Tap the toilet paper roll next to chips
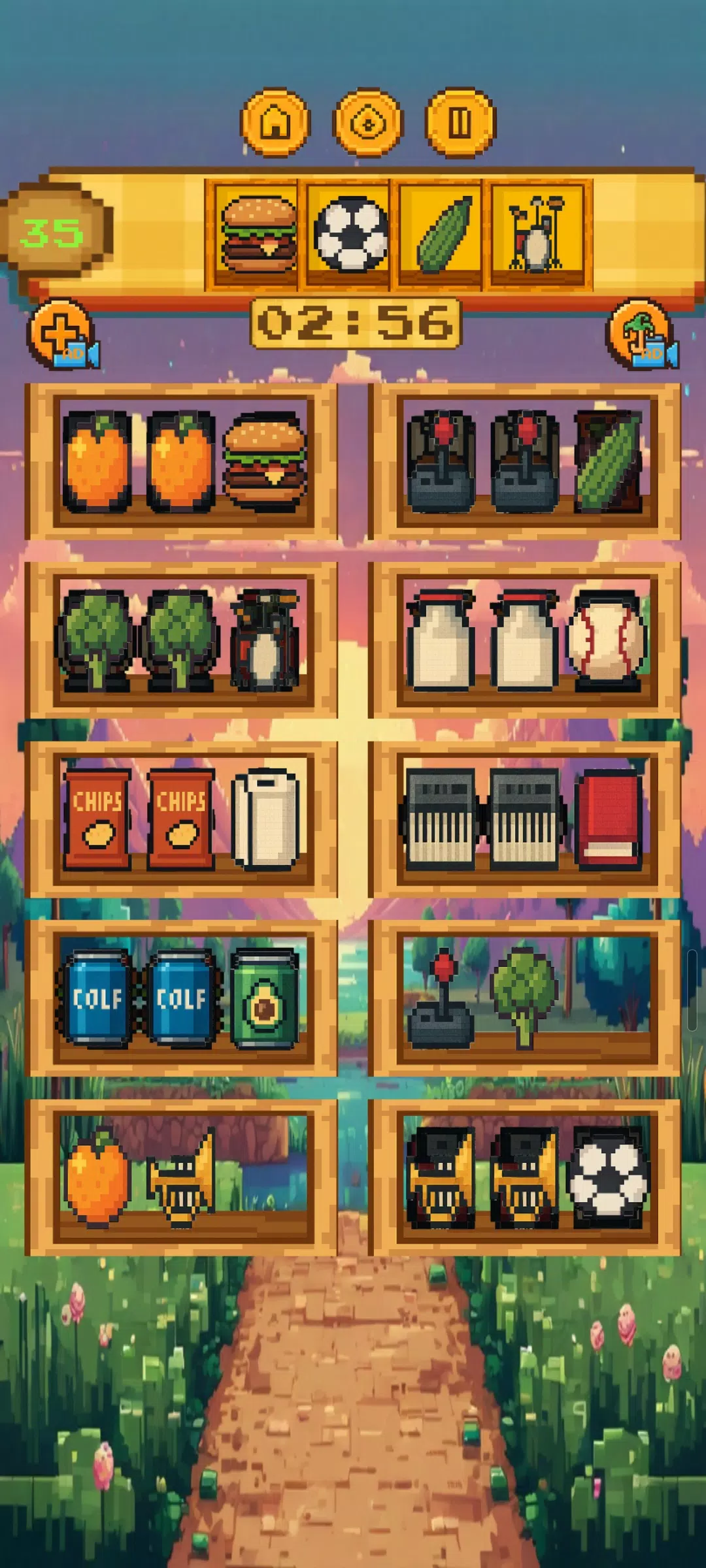The height and width of the screenshot is (1568, 706). (265, 819)
